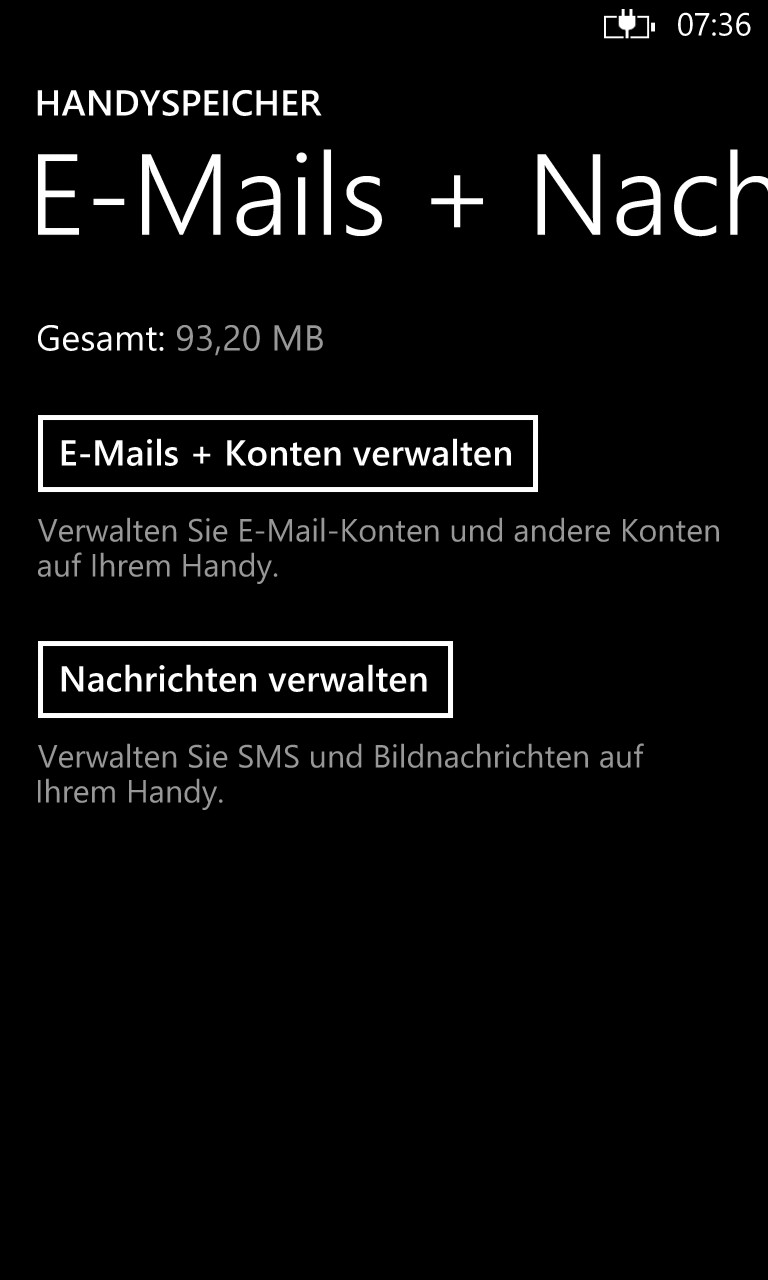Open E-Mails + Konten verwalten

click(287, 454)
